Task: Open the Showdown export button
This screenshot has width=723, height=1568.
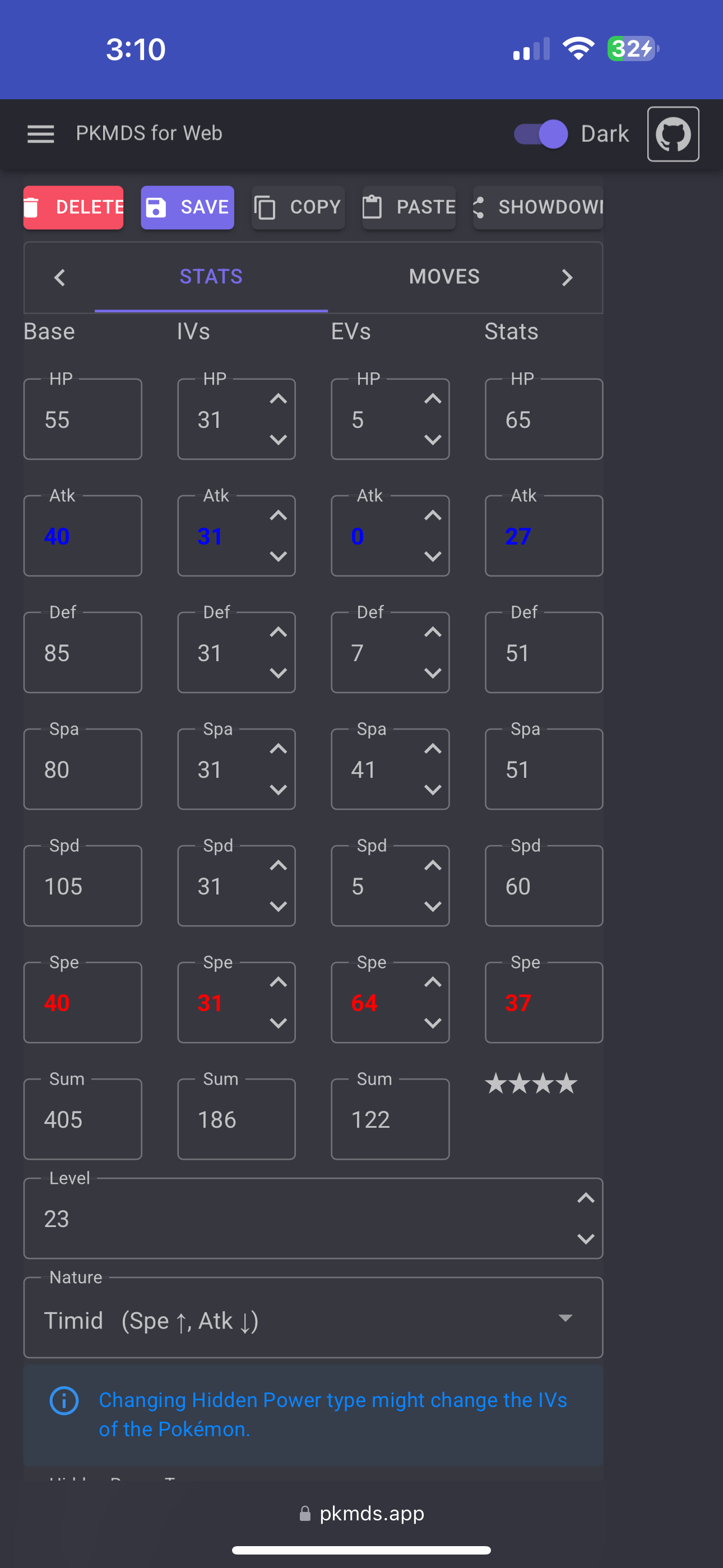Action: (x=539, y=207)
